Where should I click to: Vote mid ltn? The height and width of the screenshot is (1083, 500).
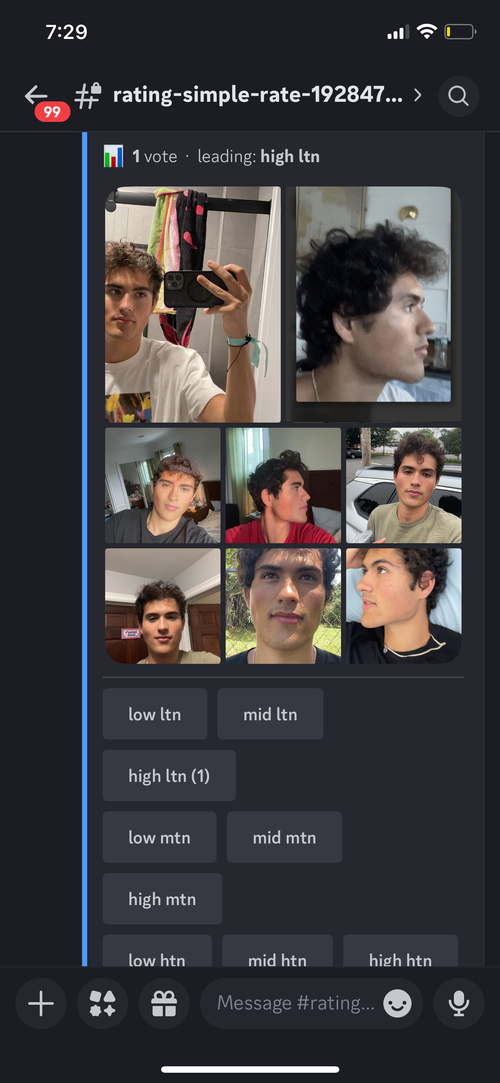click(270, 713)
